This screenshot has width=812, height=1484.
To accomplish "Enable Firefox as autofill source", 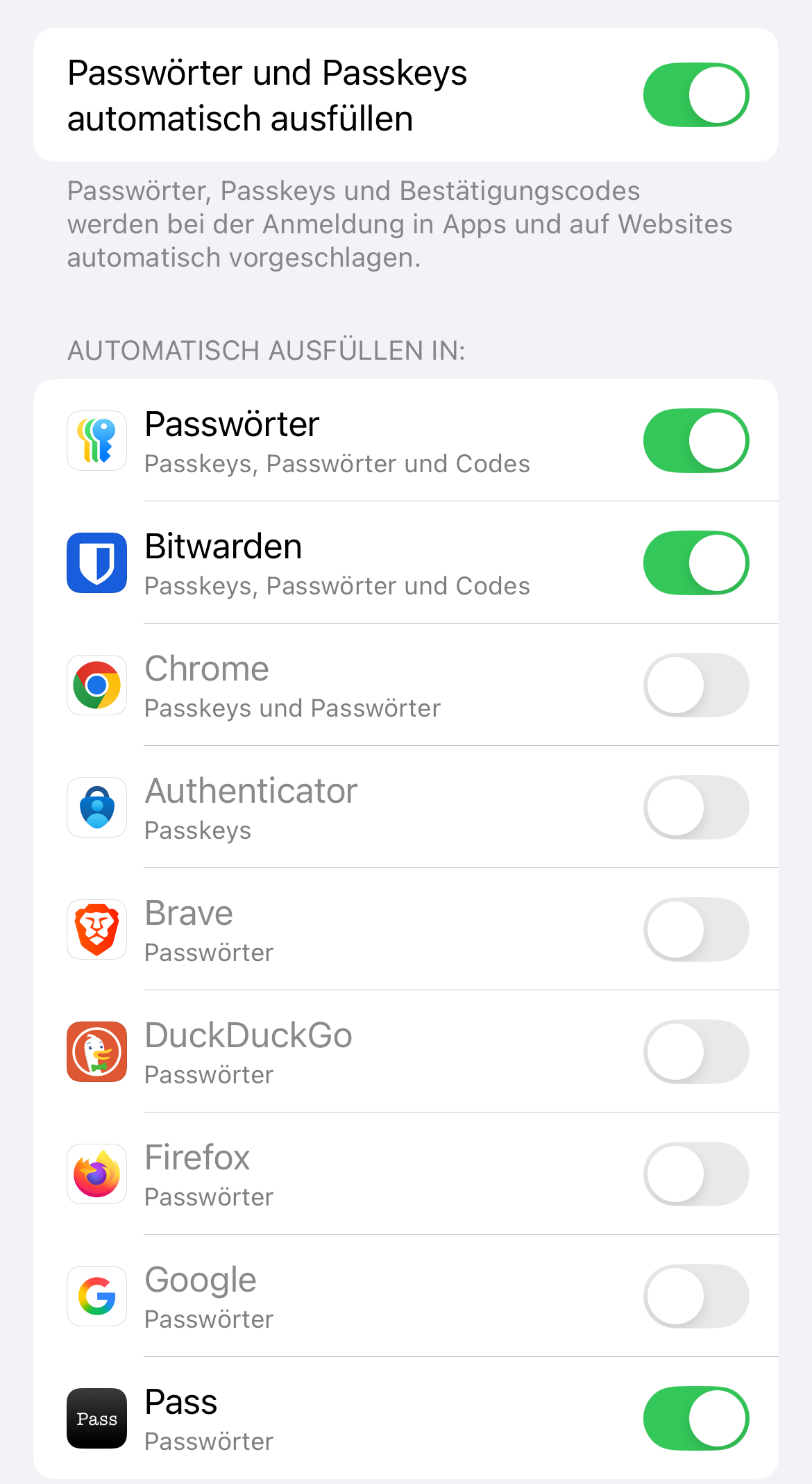I will point(696,1174).
